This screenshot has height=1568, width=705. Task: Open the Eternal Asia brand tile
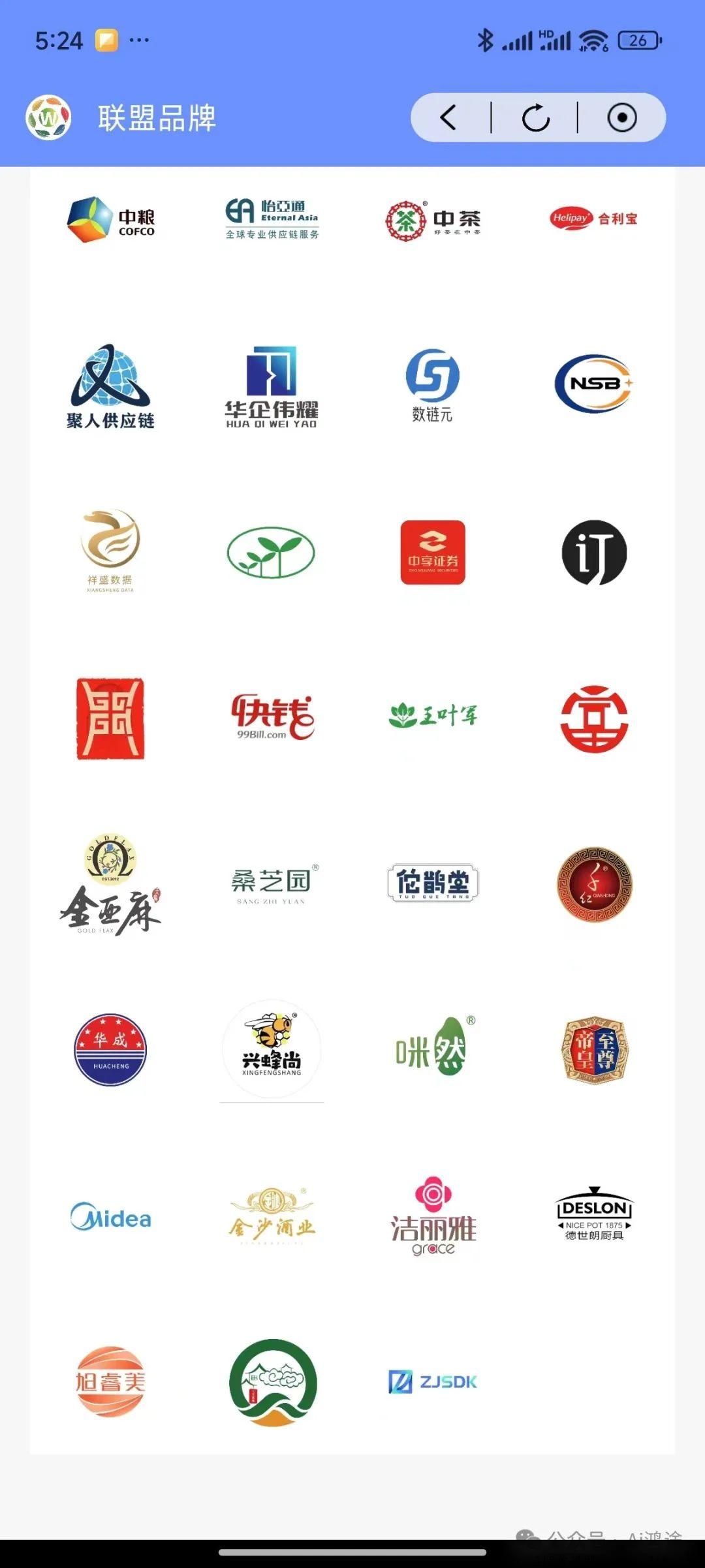(x=272, y=220)
